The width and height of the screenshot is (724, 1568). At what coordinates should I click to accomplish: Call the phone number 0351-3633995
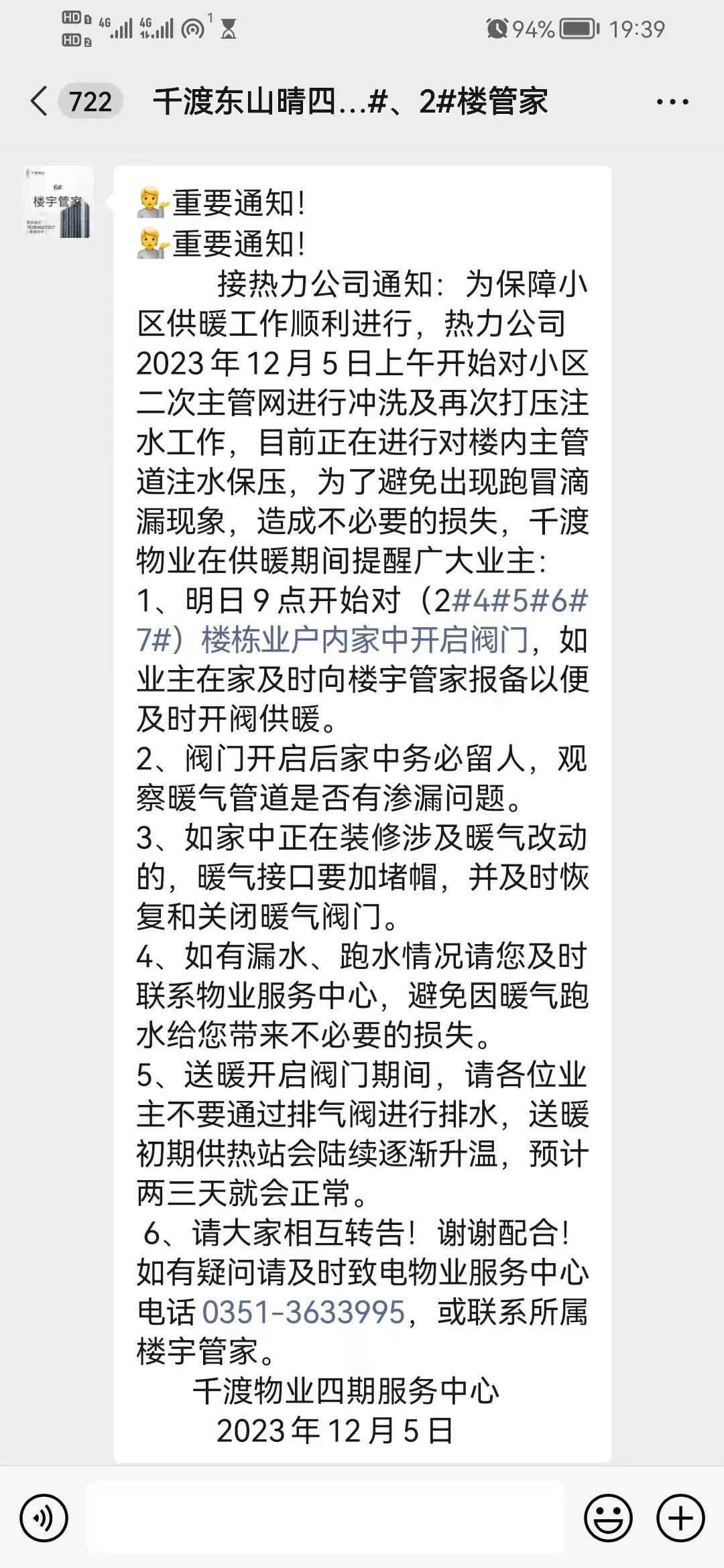(x=304, y=1312)
